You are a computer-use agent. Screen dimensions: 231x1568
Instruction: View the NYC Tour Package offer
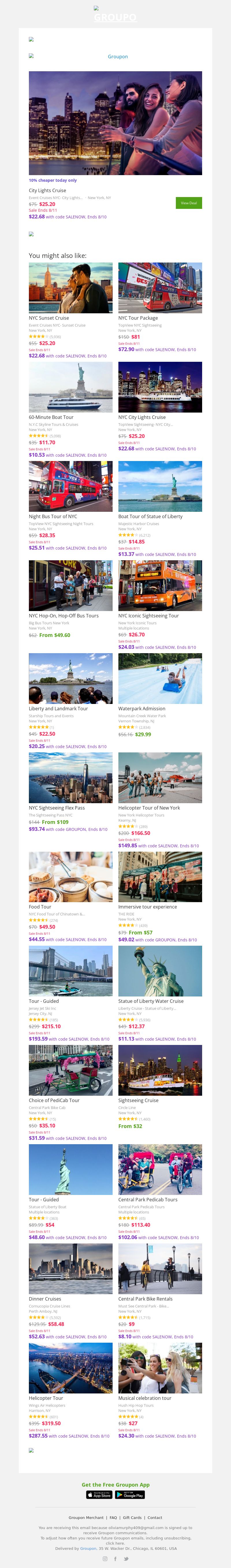coord(160,288)
